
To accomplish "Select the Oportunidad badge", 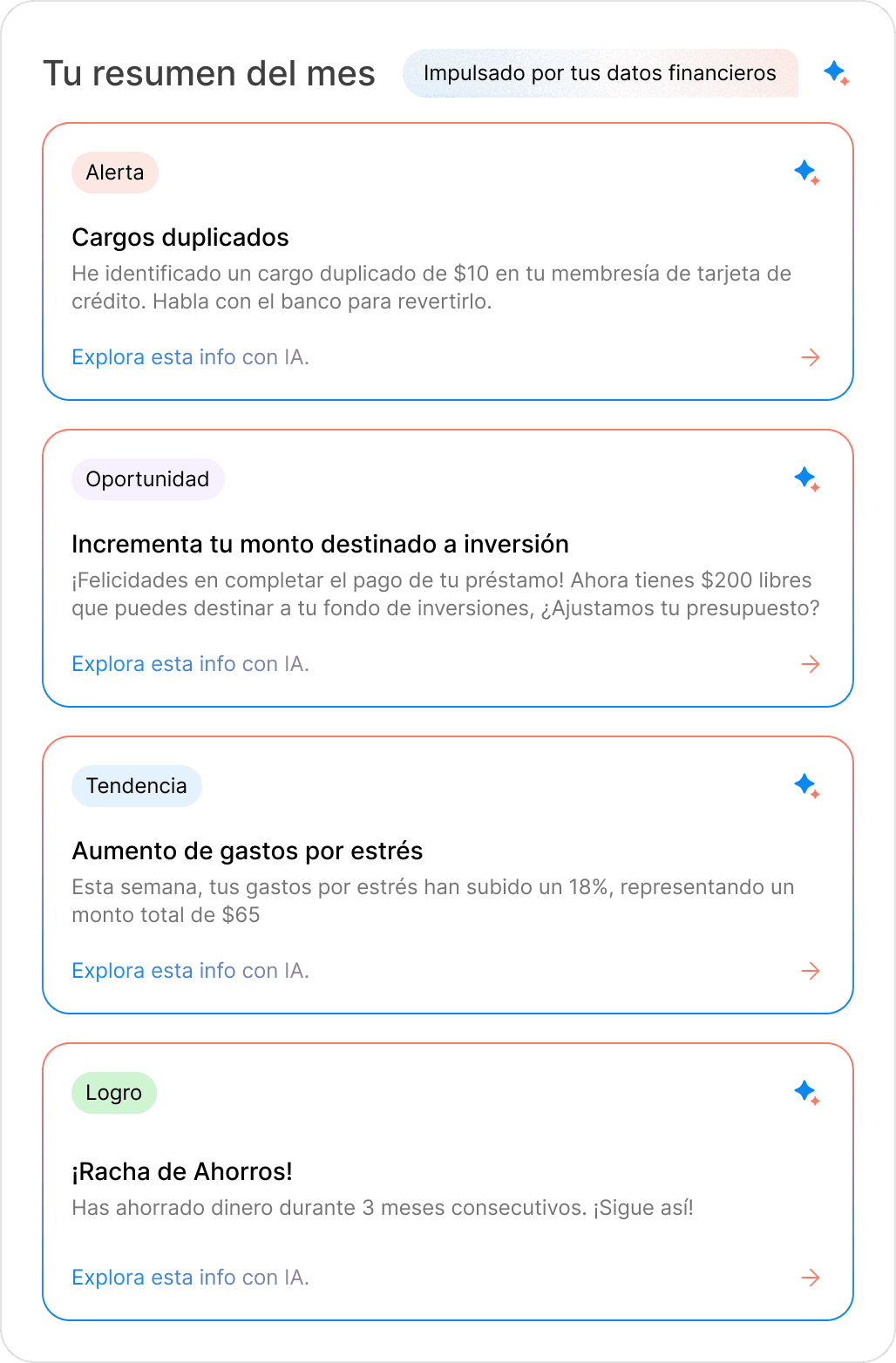I will coord(147,479).
